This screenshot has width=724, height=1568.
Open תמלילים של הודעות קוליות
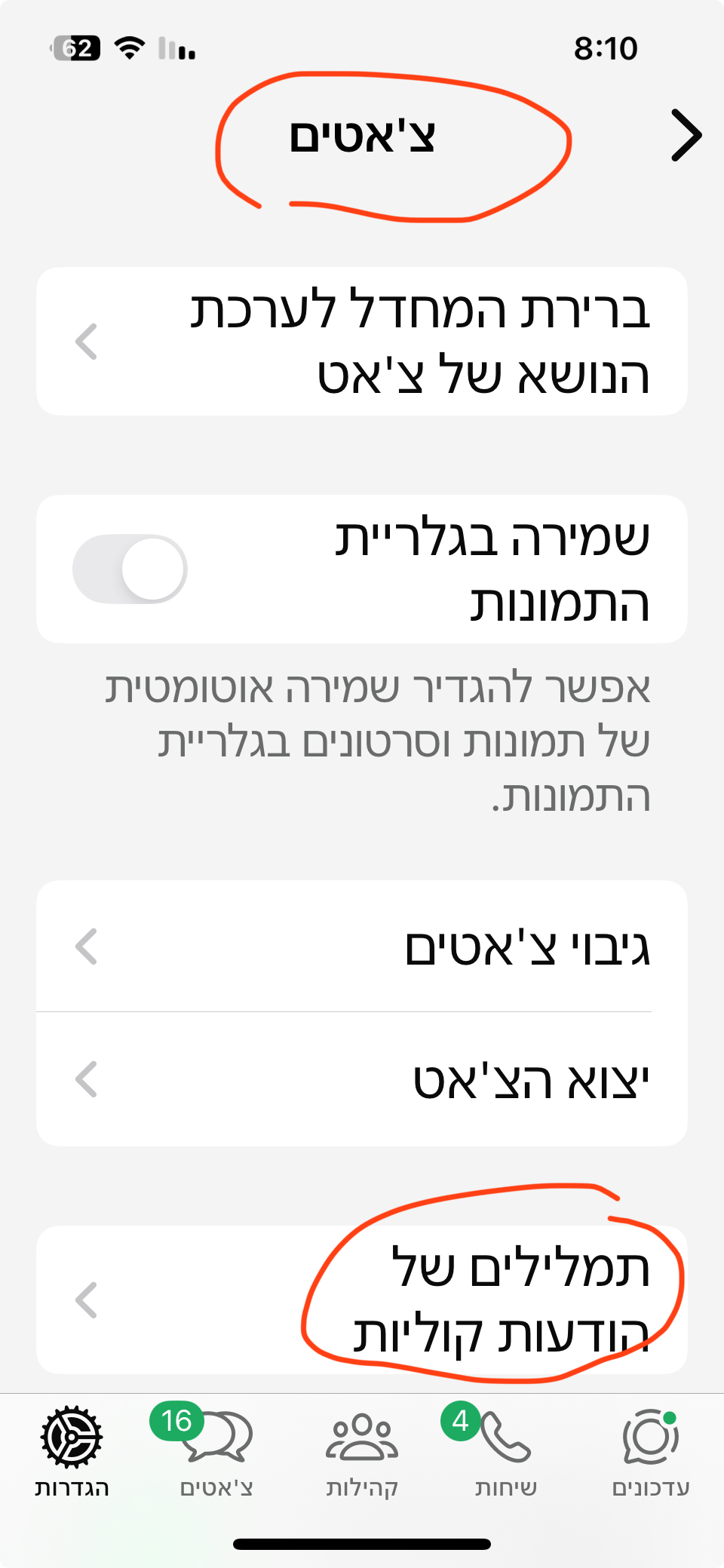coord(362,1300)
